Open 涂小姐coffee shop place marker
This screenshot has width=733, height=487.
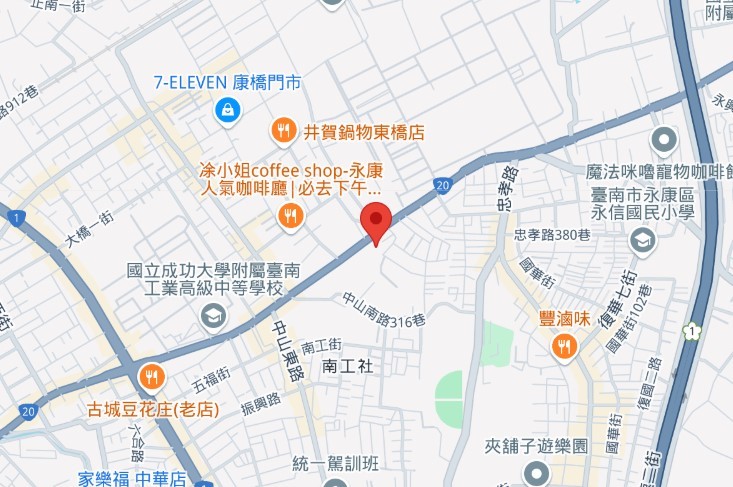click(290, 214)
